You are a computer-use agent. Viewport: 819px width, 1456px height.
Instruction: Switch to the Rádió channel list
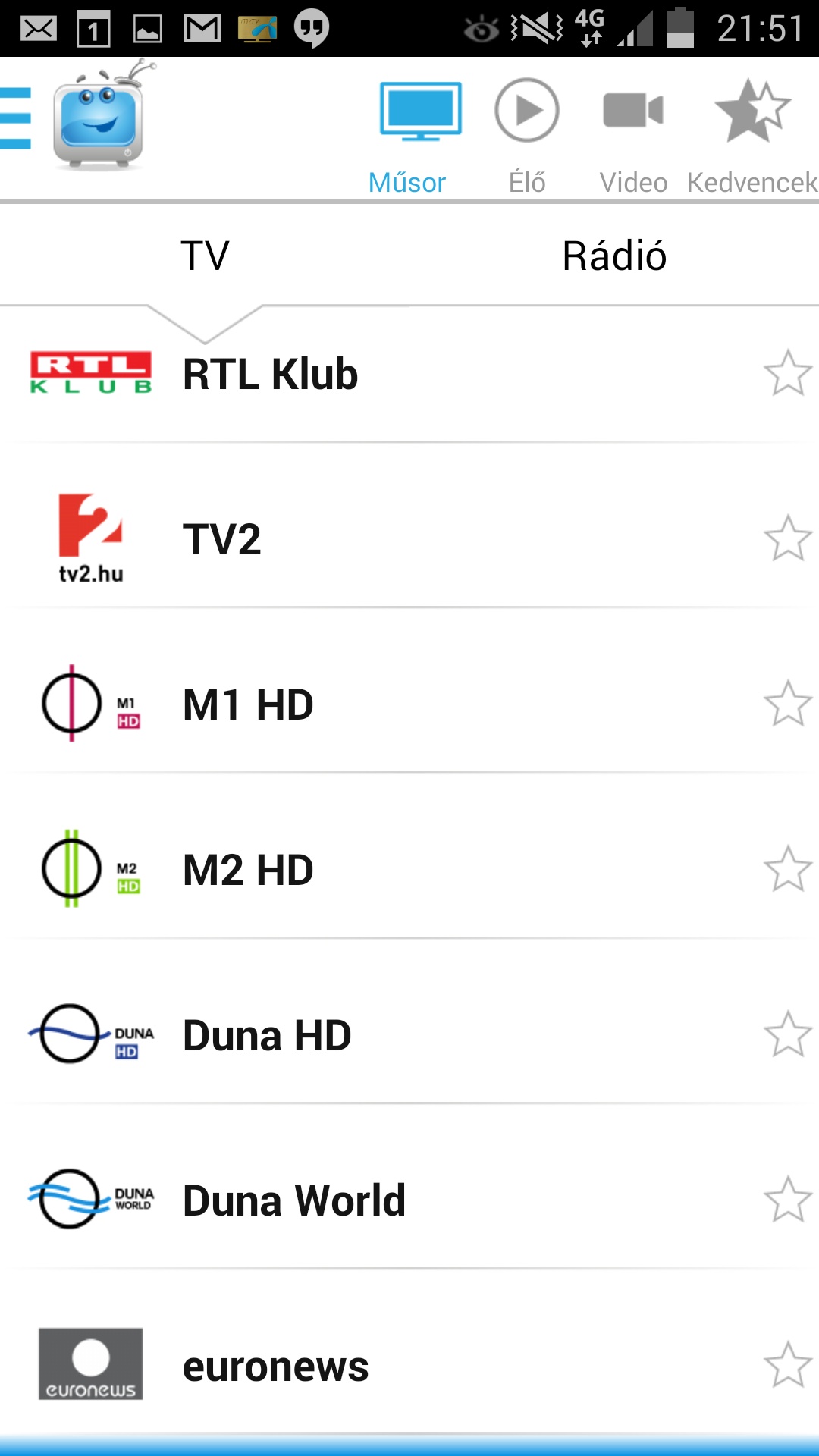[x=614, y=256]
